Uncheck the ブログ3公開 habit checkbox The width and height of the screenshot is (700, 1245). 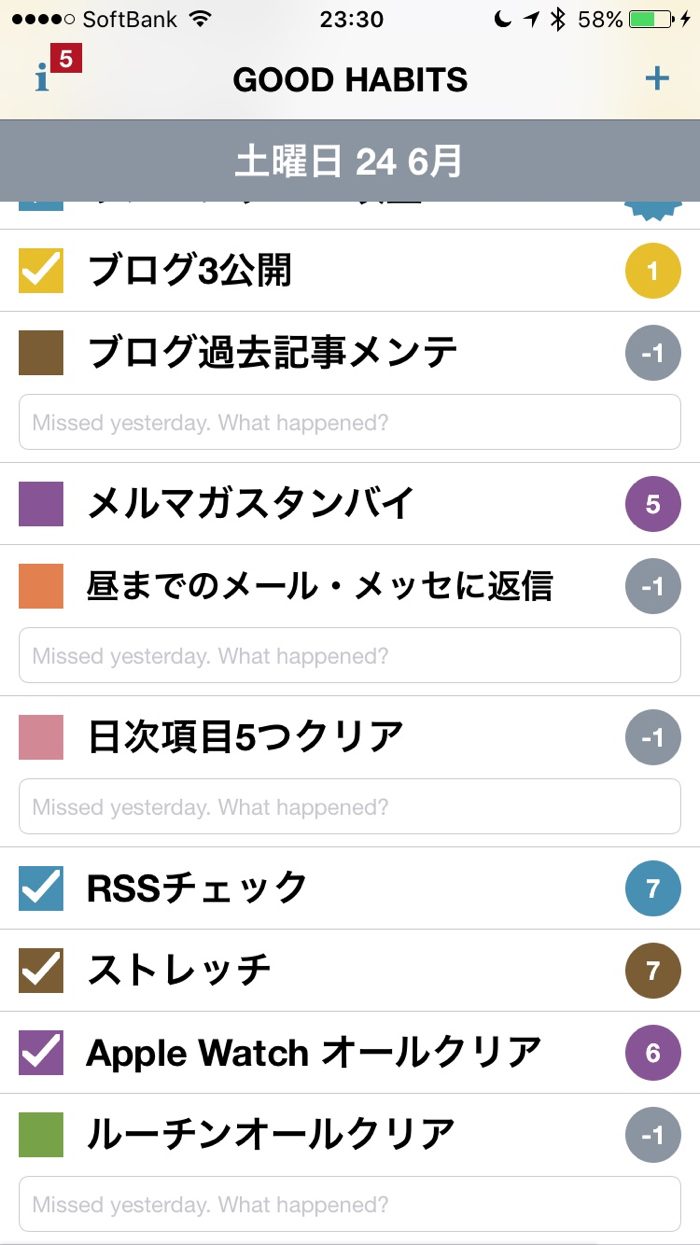[41, 271]
